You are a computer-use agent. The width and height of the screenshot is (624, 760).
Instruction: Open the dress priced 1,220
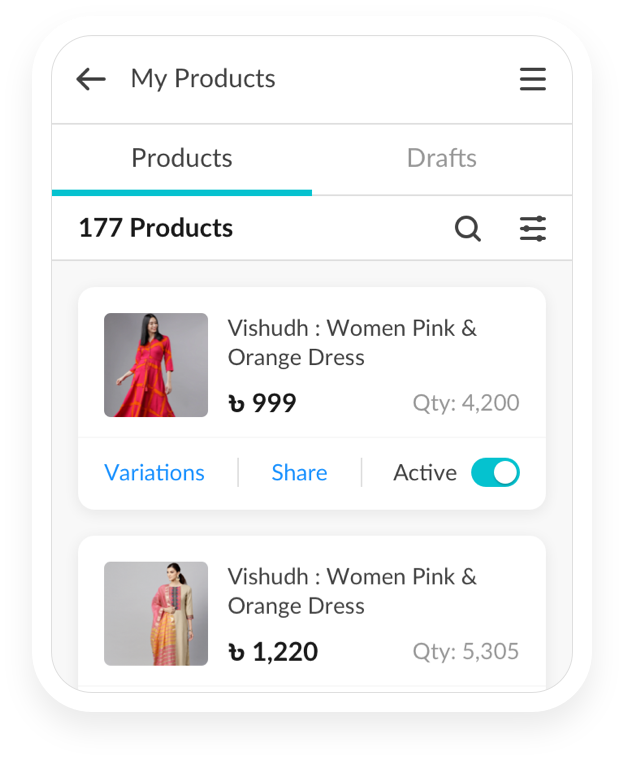pos(352,591)
